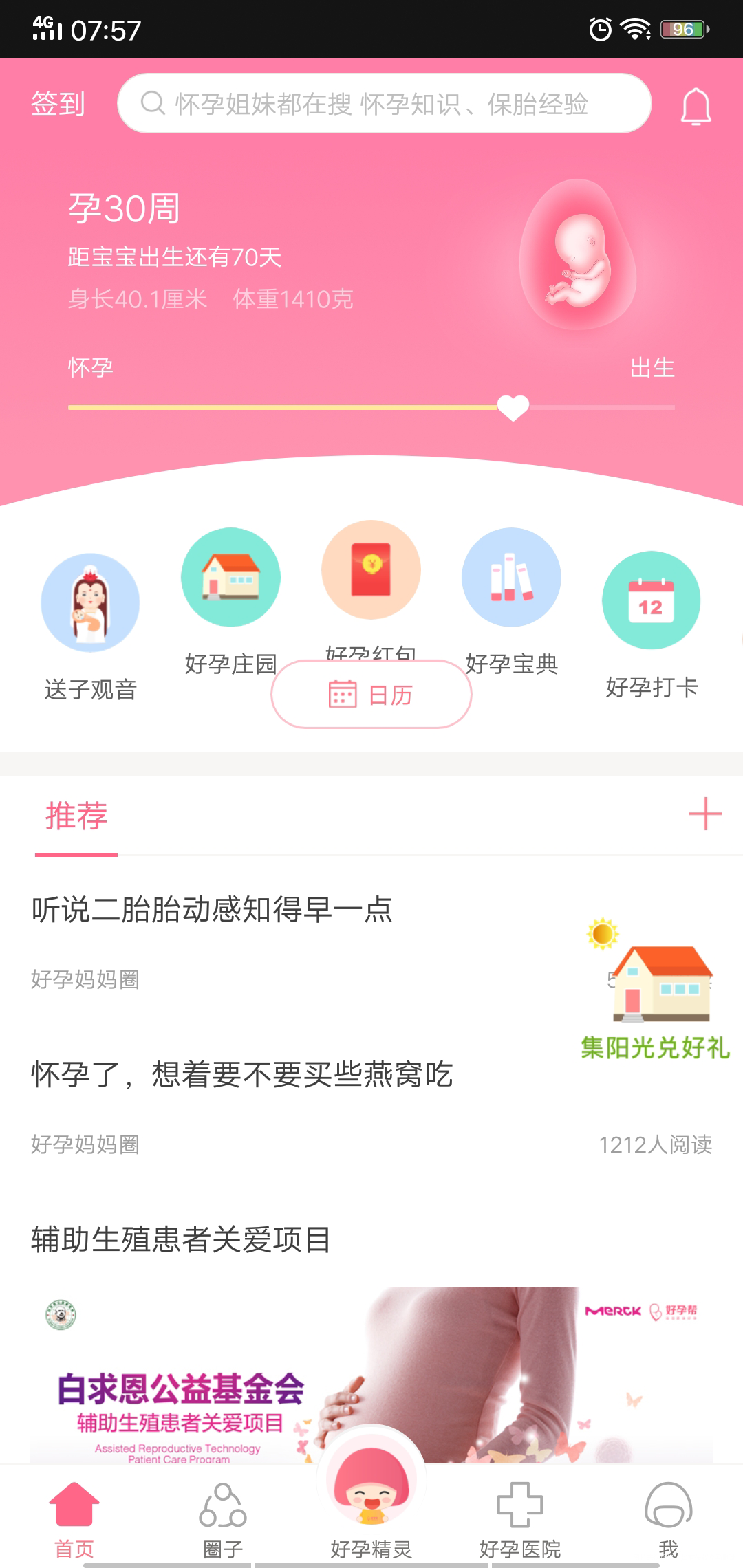Open the 送子观音 feature icon
Screen dimensions: 743x1568
(89, 602)
